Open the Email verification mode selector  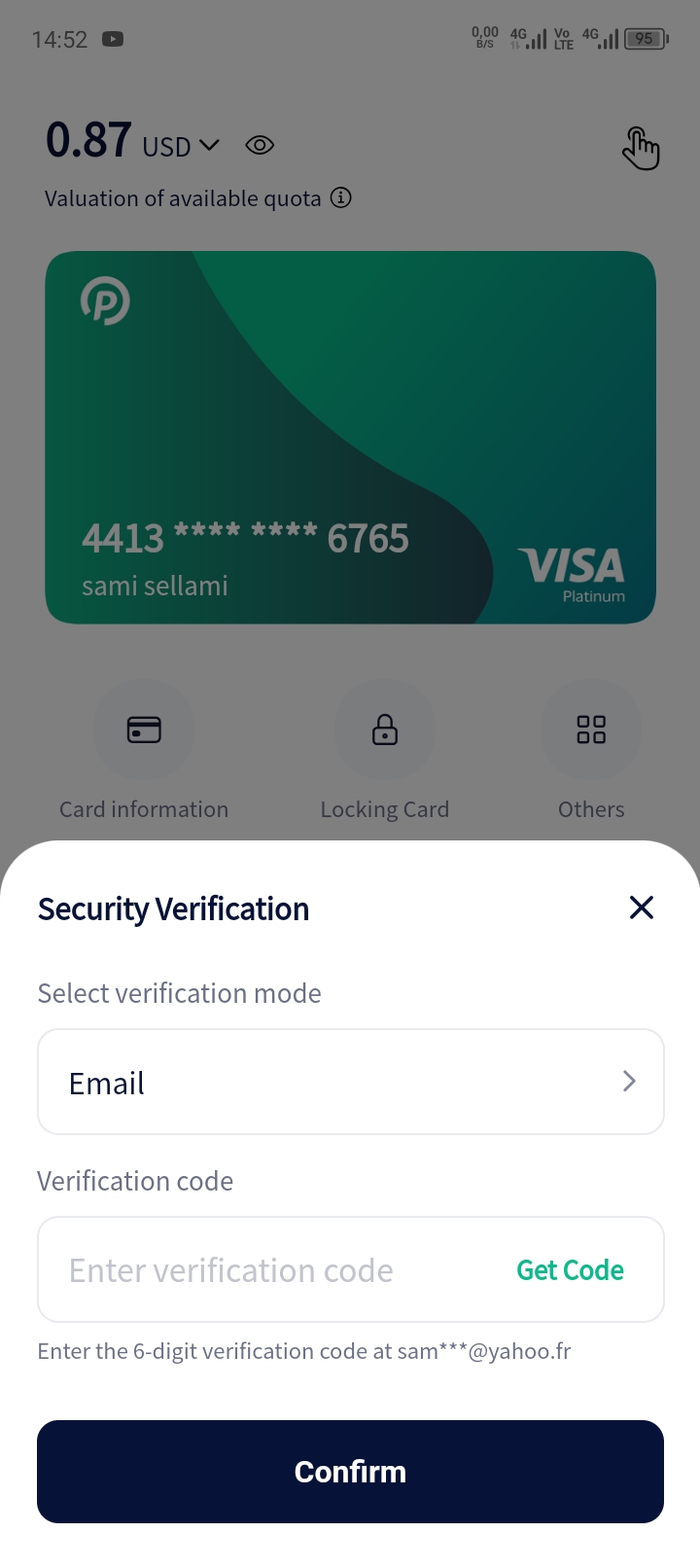tap(350, 1082)
